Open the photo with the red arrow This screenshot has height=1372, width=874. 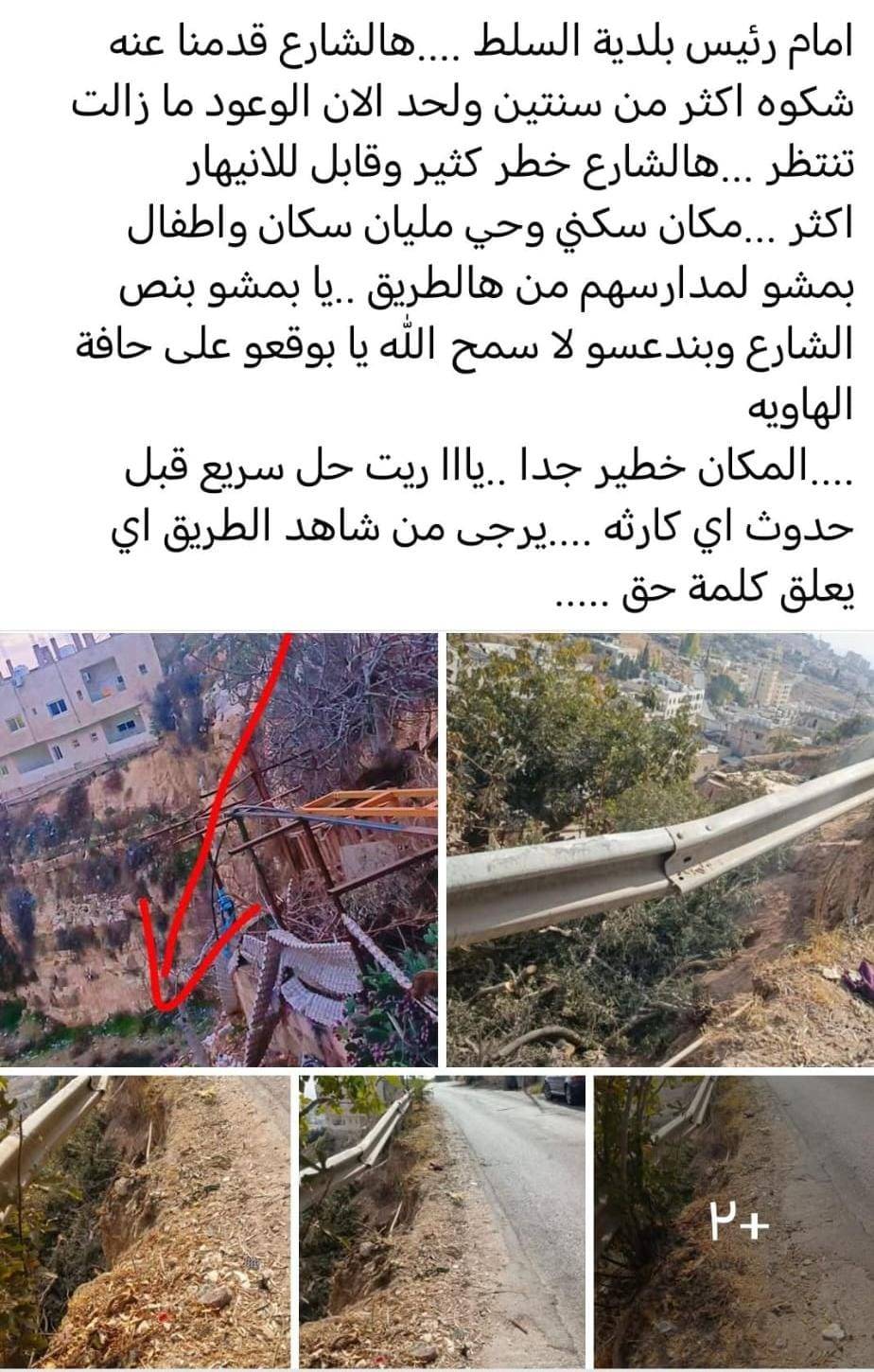click(218, 849)
